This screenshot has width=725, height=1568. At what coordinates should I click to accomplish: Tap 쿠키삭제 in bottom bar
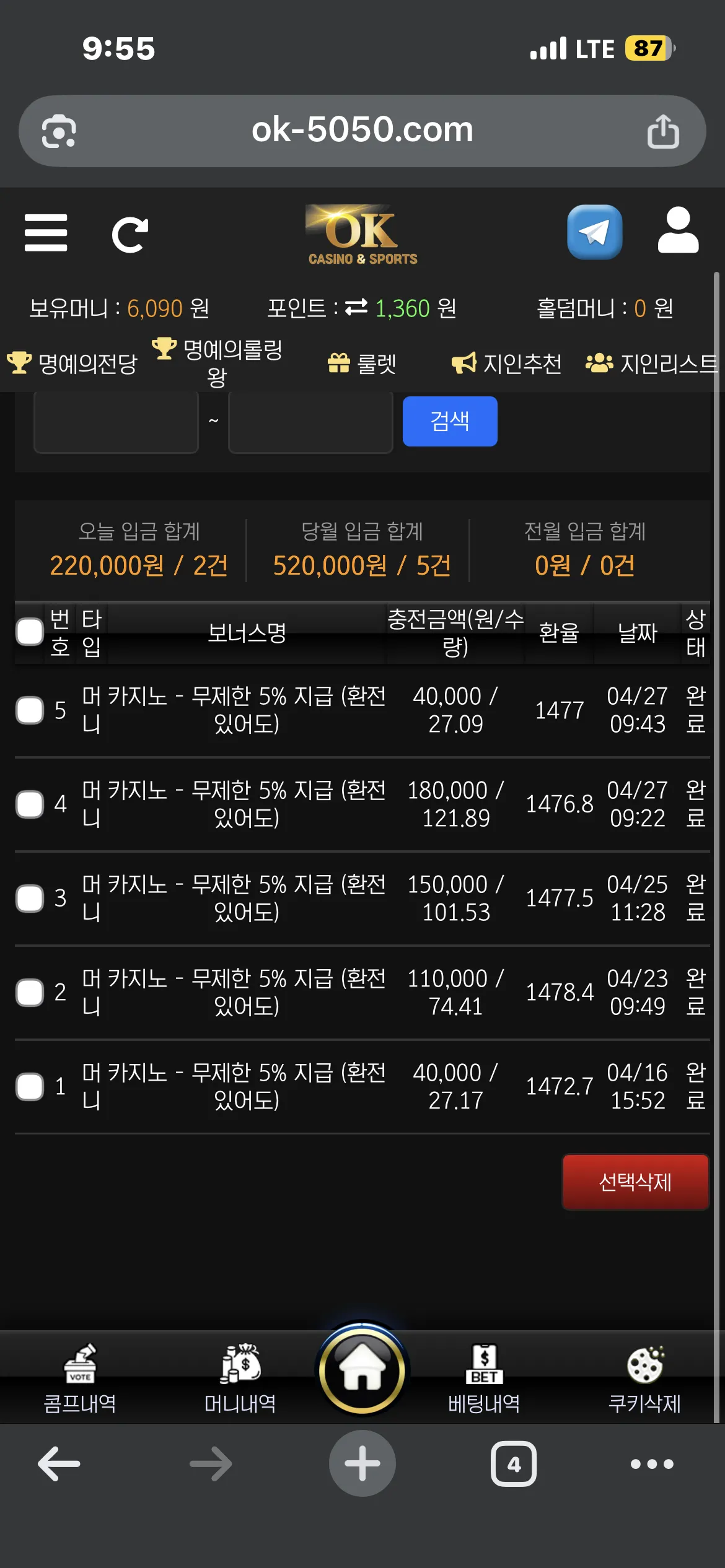(x=644, y=1379)
